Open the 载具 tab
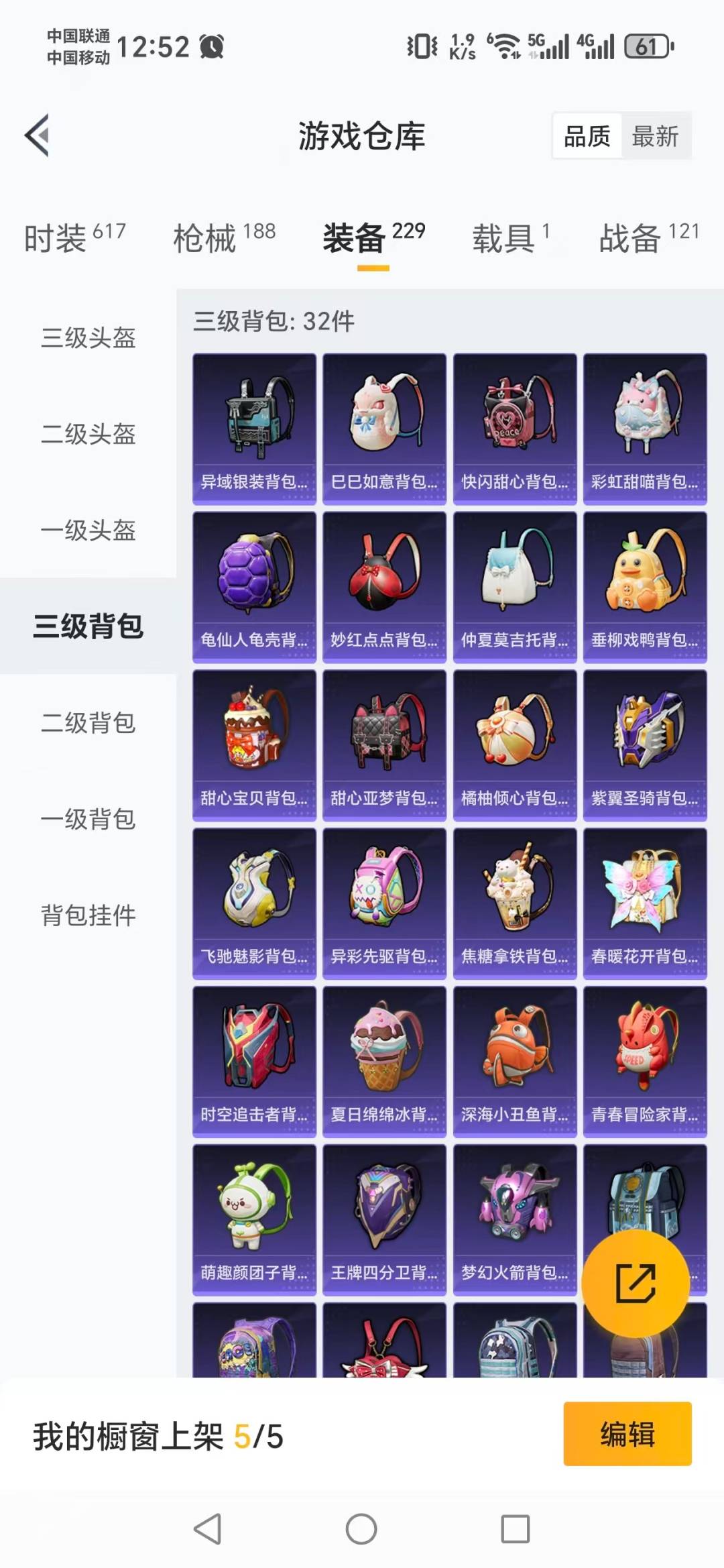The height and width of the screenshot is (1568, 724). (x=511, y=238)
